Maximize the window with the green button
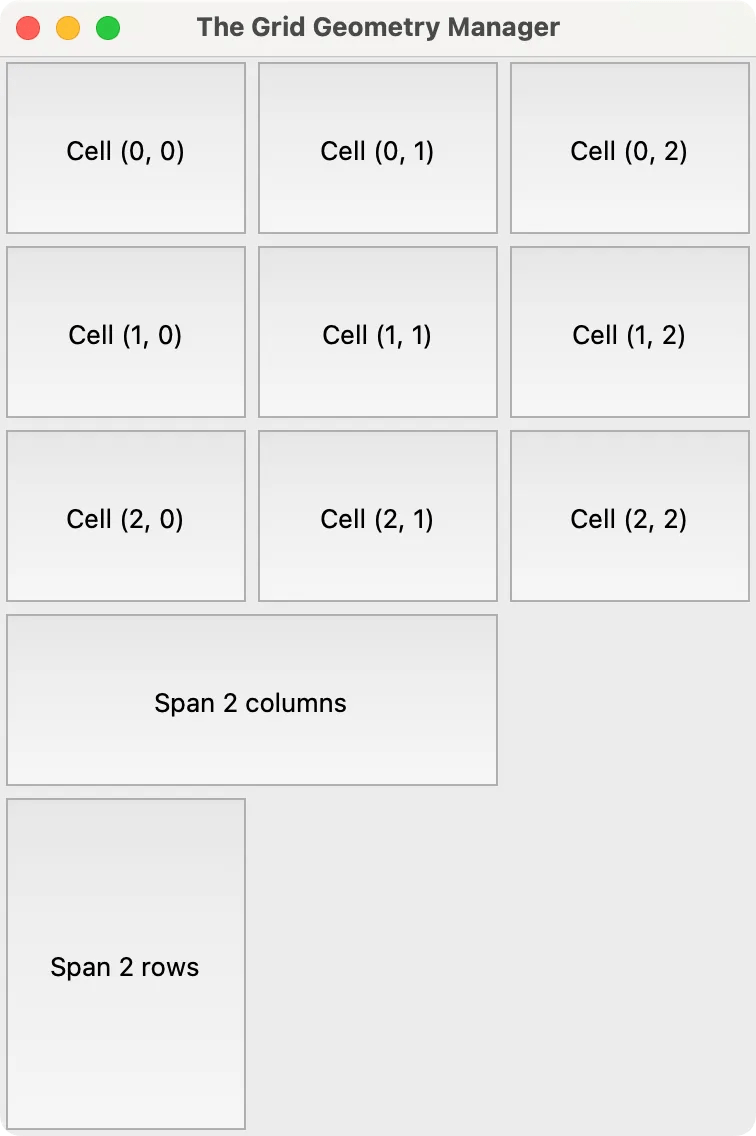756x1136 pixels. pyautogui.click(x=108, y=28)
